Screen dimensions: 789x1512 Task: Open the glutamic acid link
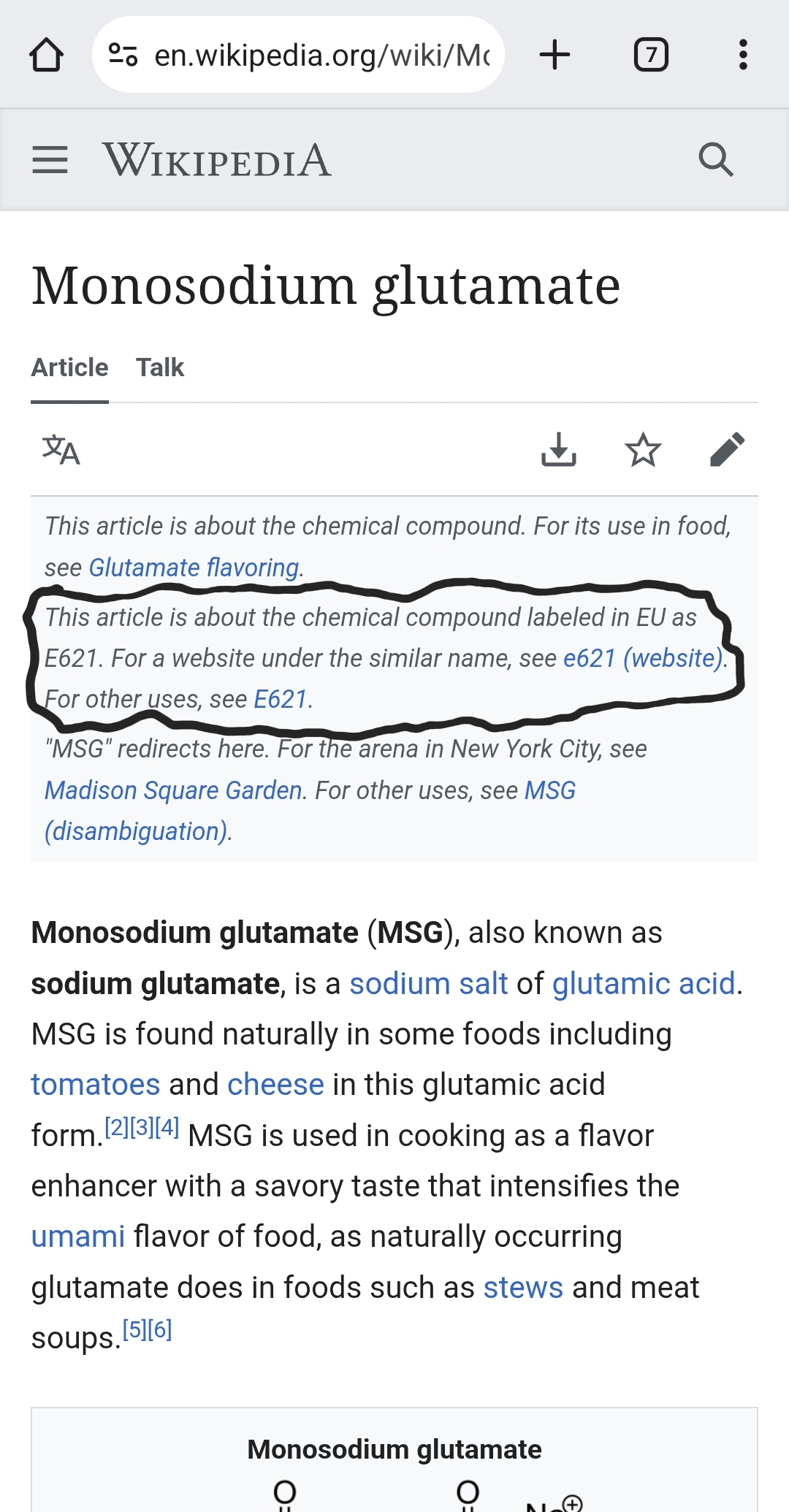(643, 984)
